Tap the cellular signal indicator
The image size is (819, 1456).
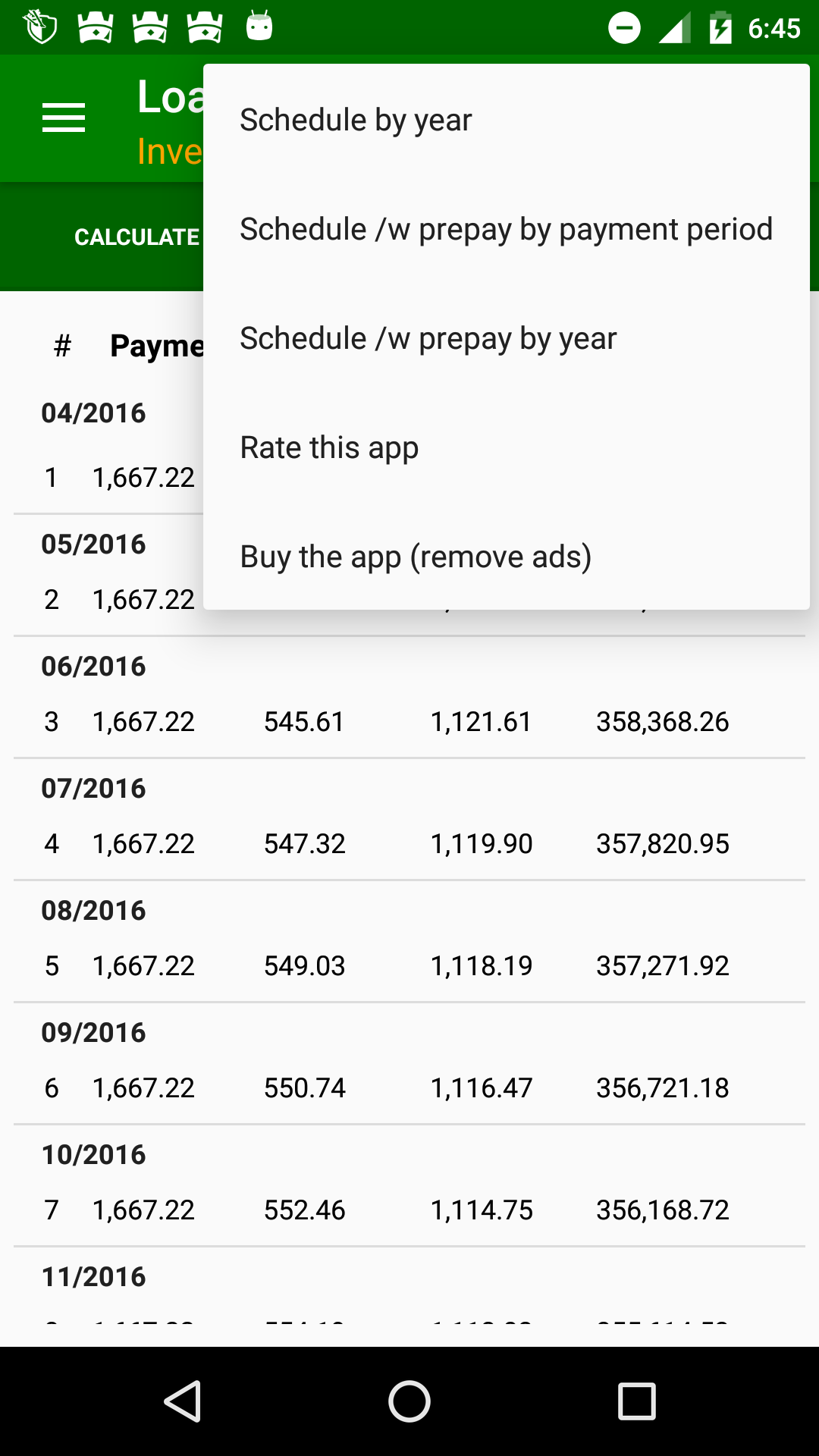click(x=673, y=27)
